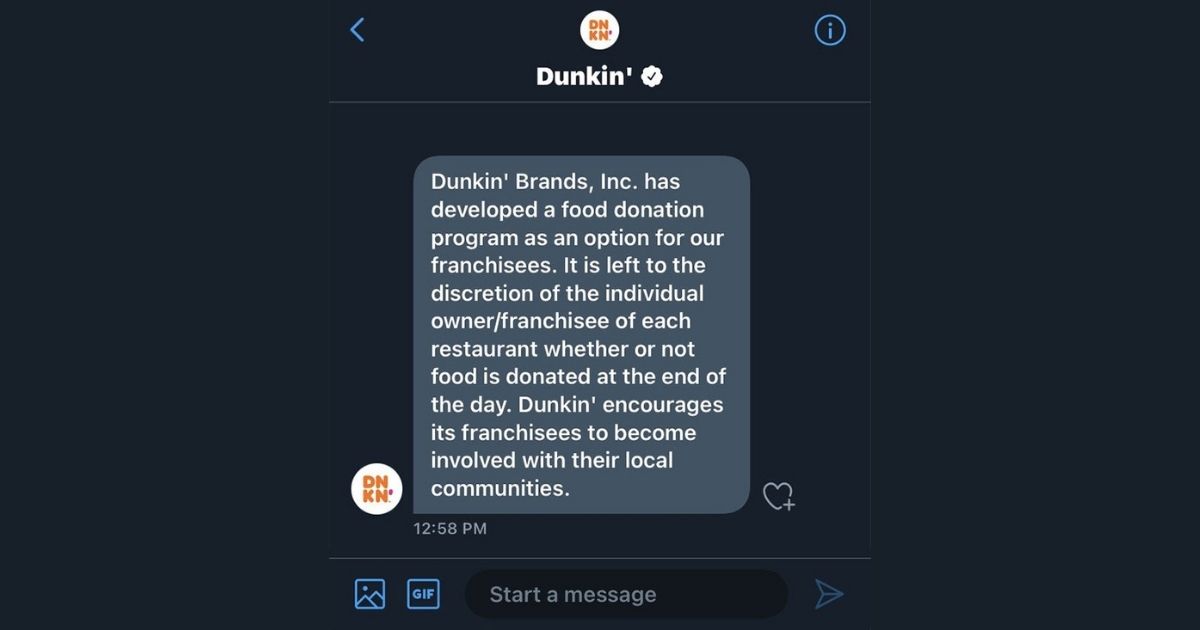Send the message

coord(828,594)
